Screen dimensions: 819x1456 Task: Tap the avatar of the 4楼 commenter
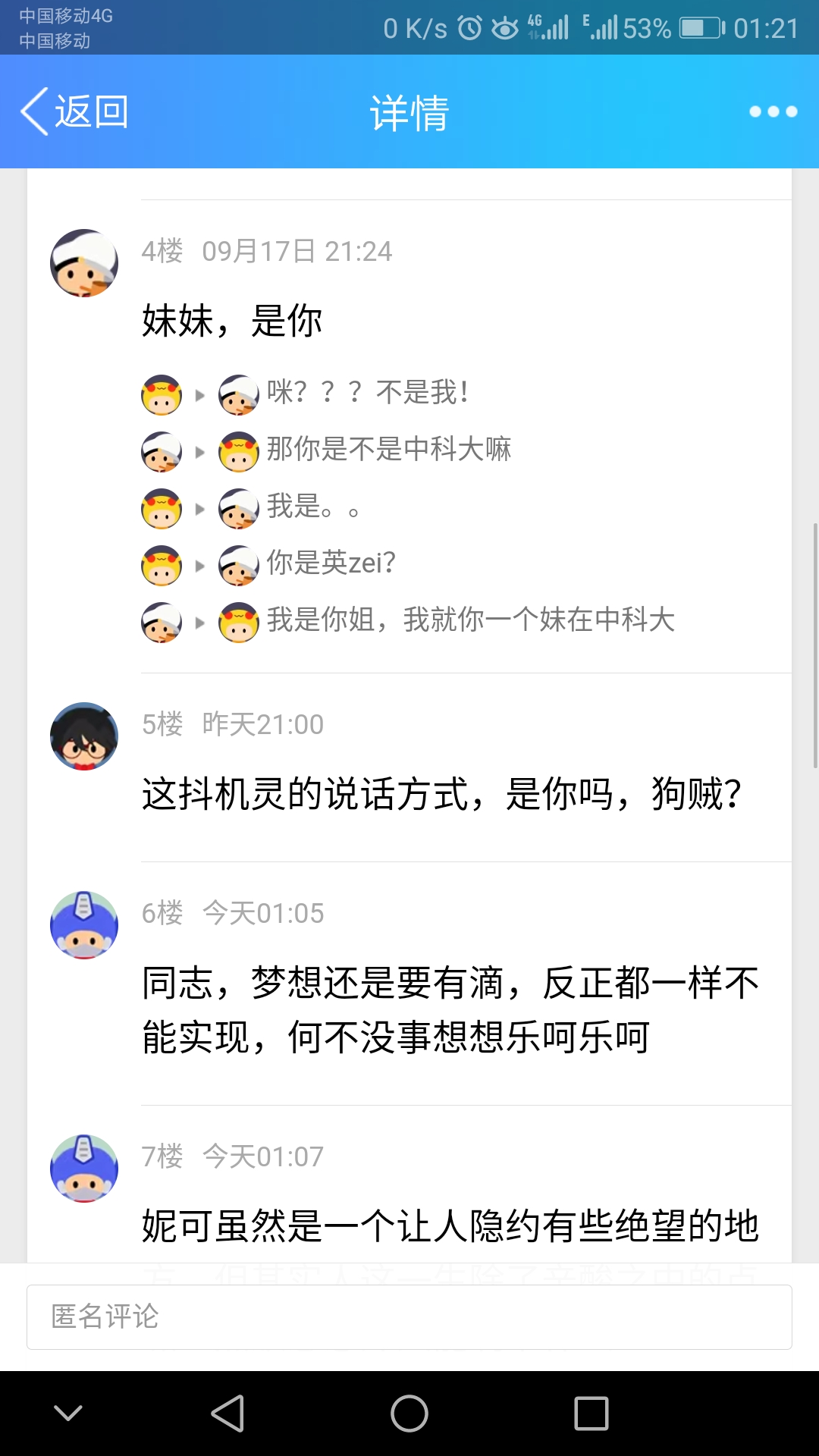pos(84,263)
